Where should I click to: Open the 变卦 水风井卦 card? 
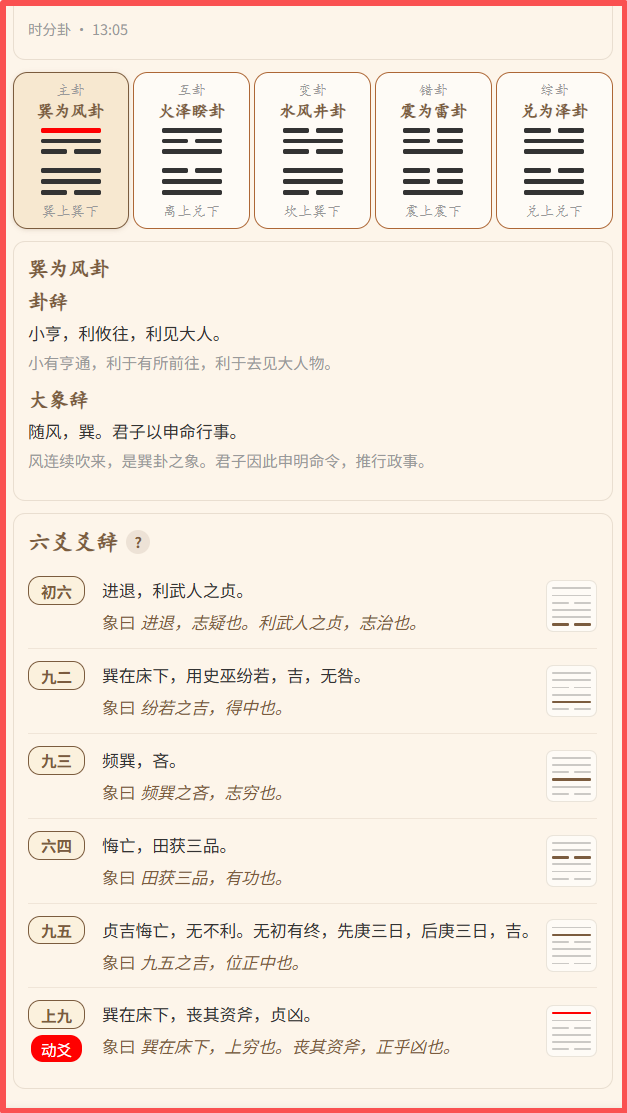pyautogui.click(x=312, y=150)
